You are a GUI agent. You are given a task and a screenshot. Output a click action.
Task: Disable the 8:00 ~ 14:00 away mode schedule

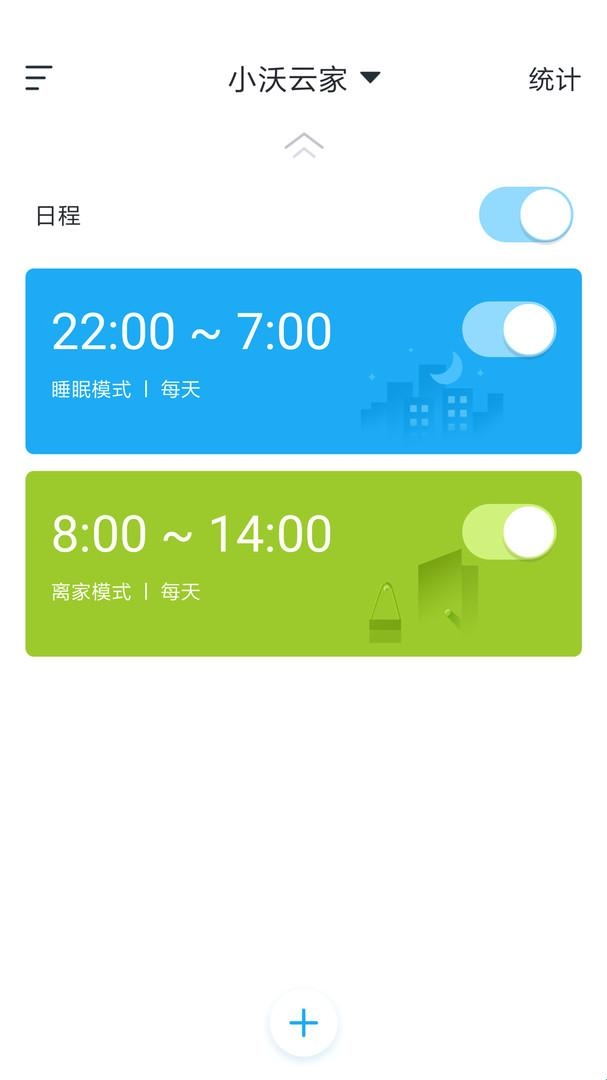[508, 533]
